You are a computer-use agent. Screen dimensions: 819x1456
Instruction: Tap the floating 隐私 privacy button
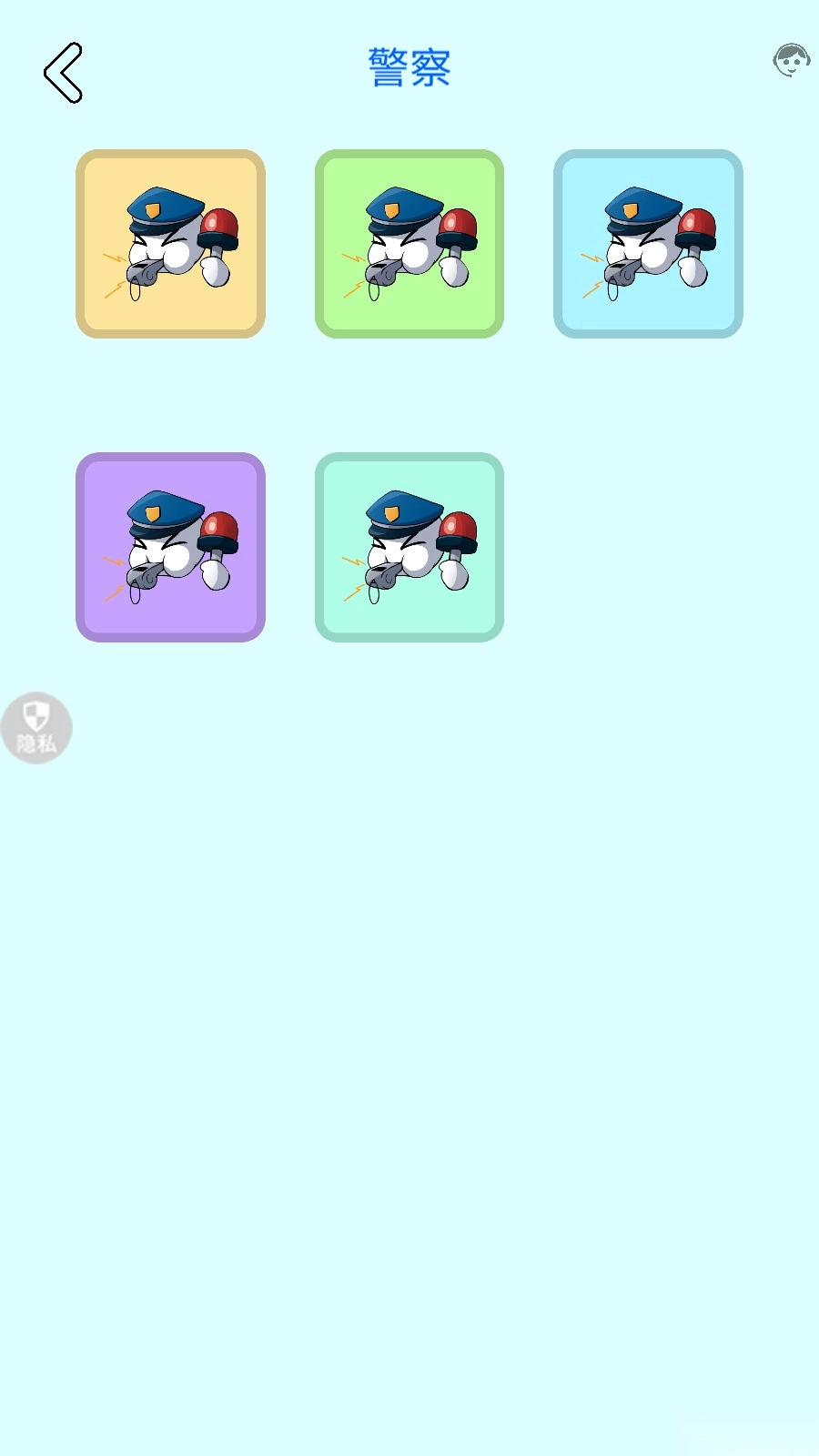pos(36,728)
